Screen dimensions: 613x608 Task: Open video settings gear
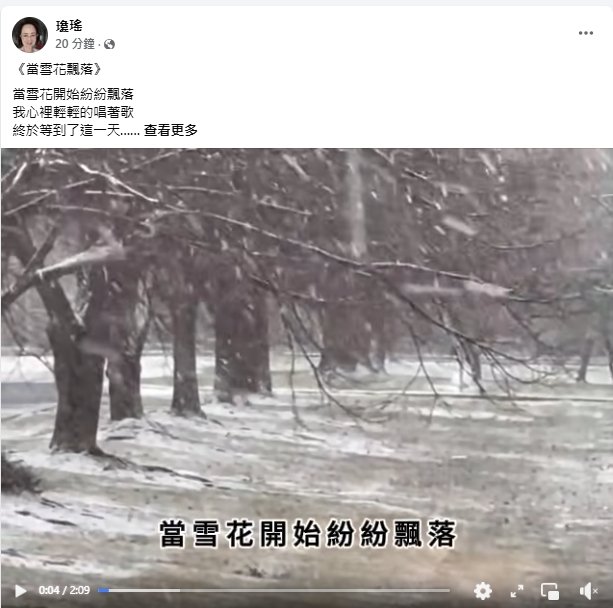[x=483, y=591]
